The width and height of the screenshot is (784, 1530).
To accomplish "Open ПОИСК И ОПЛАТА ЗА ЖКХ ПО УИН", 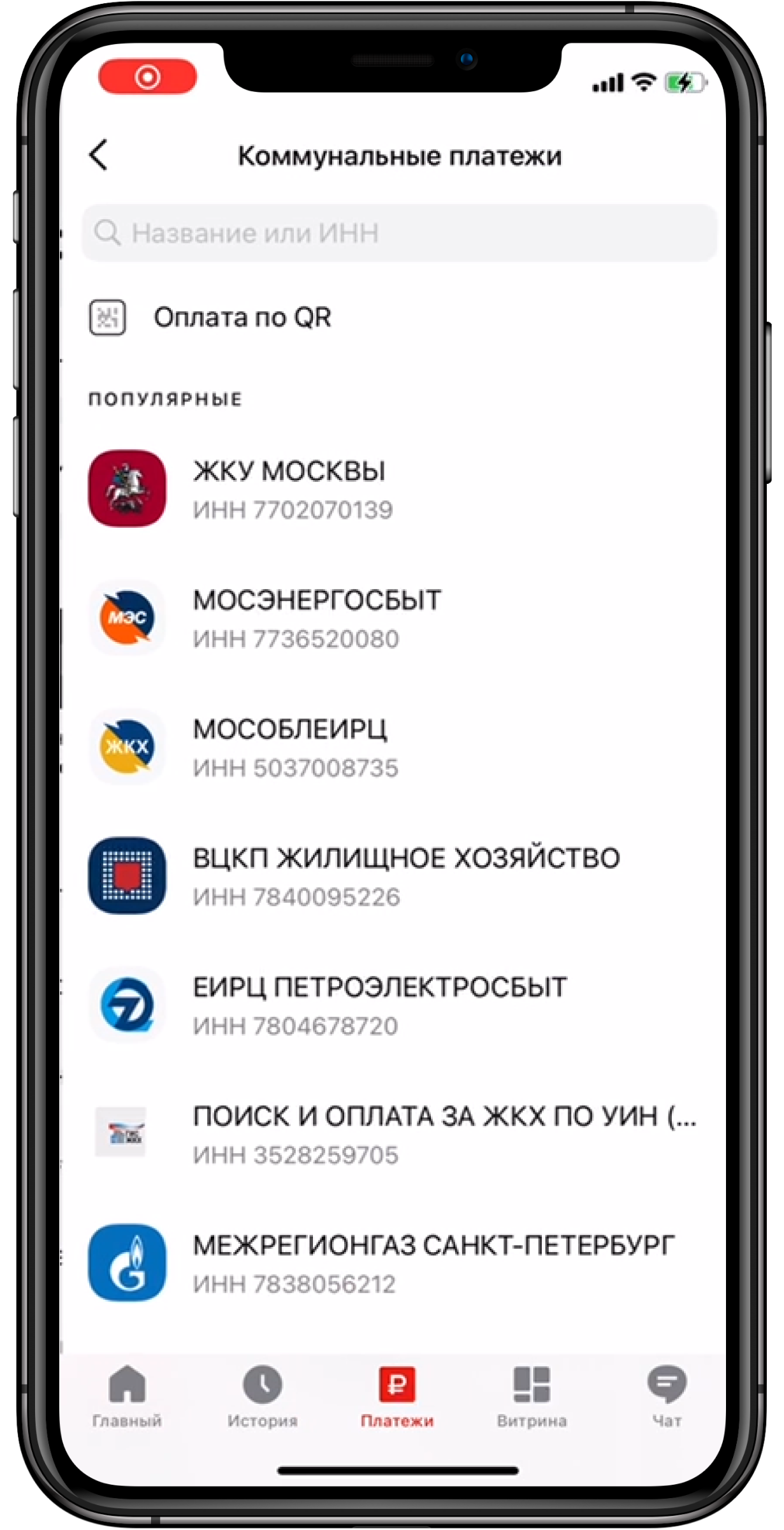I will (x=444, y=1134).
